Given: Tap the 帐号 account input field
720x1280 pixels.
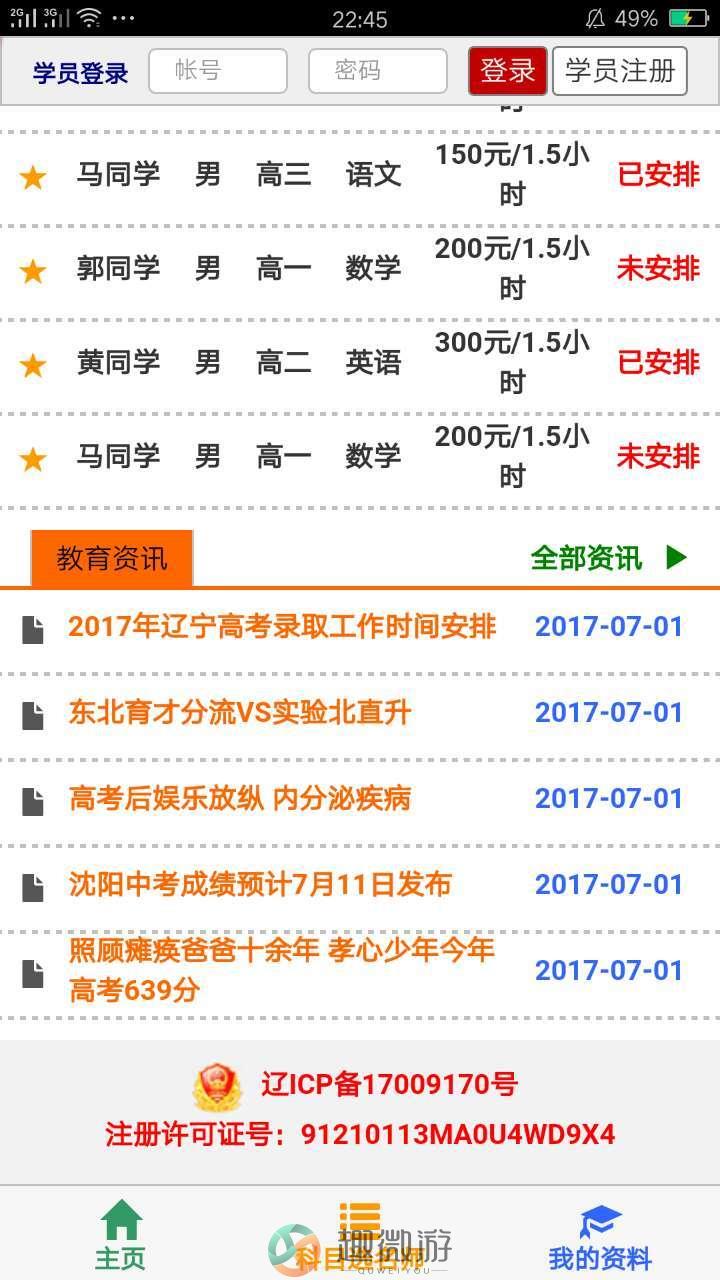Looking at the screenshot, I should [218, 71].
